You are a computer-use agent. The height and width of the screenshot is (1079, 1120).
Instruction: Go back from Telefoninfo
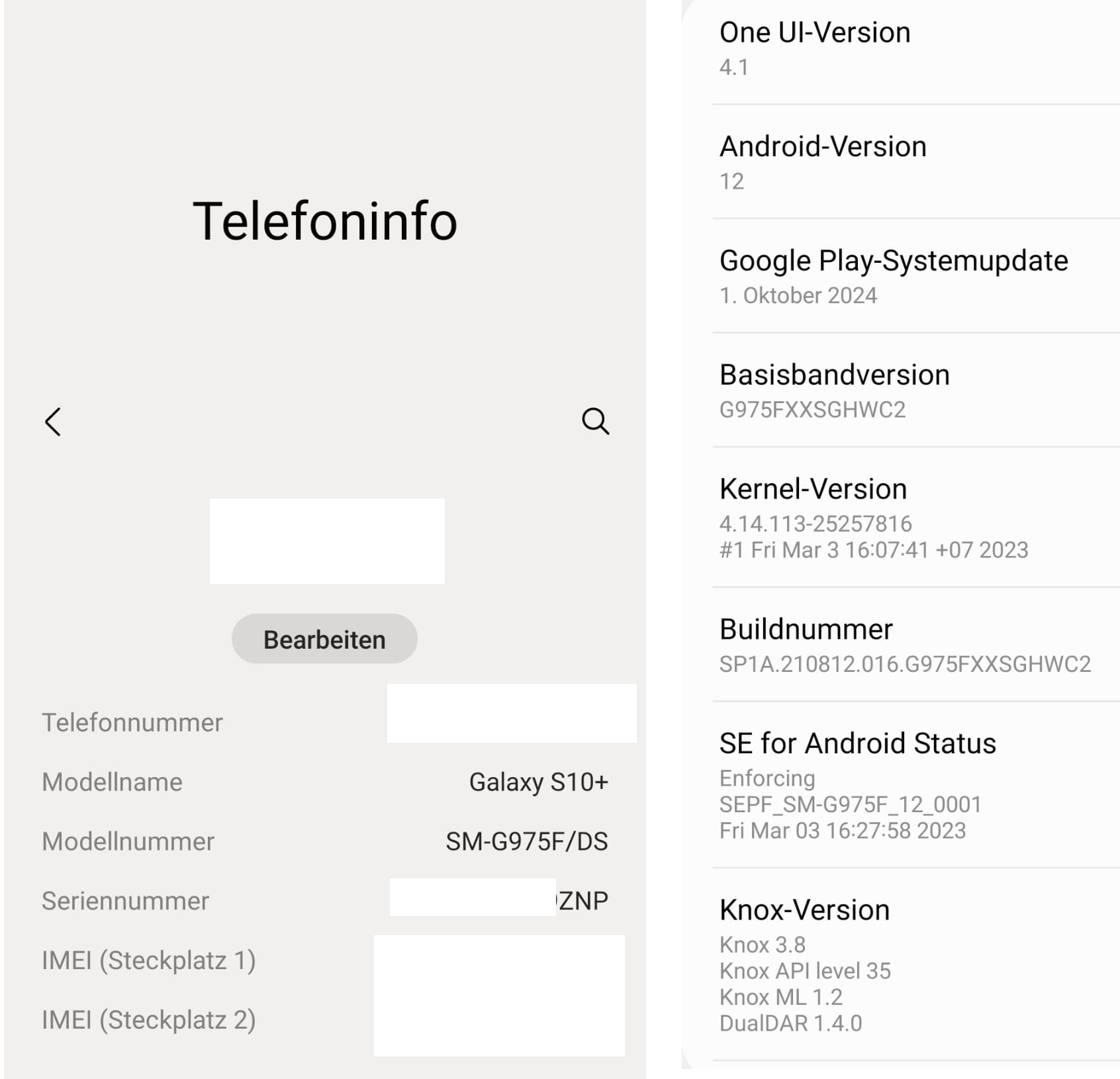(53, 422)
